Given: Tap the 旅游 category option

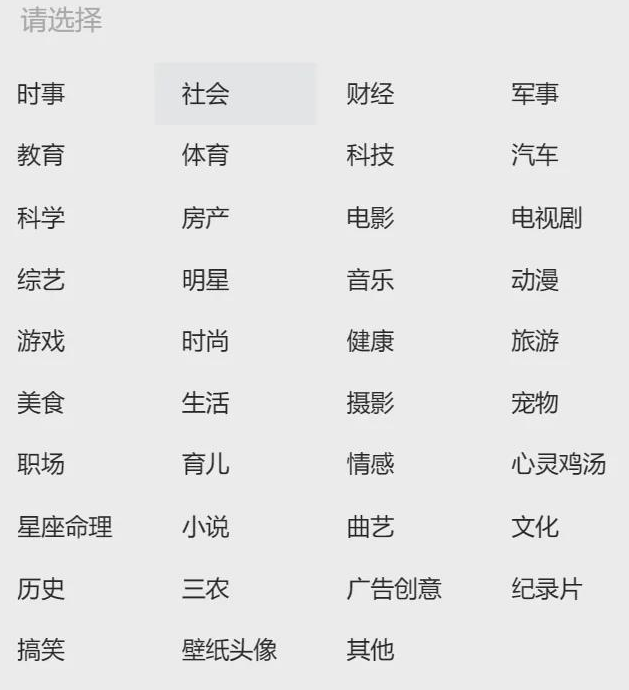Looking at the screenshot, I should point(535,341).
